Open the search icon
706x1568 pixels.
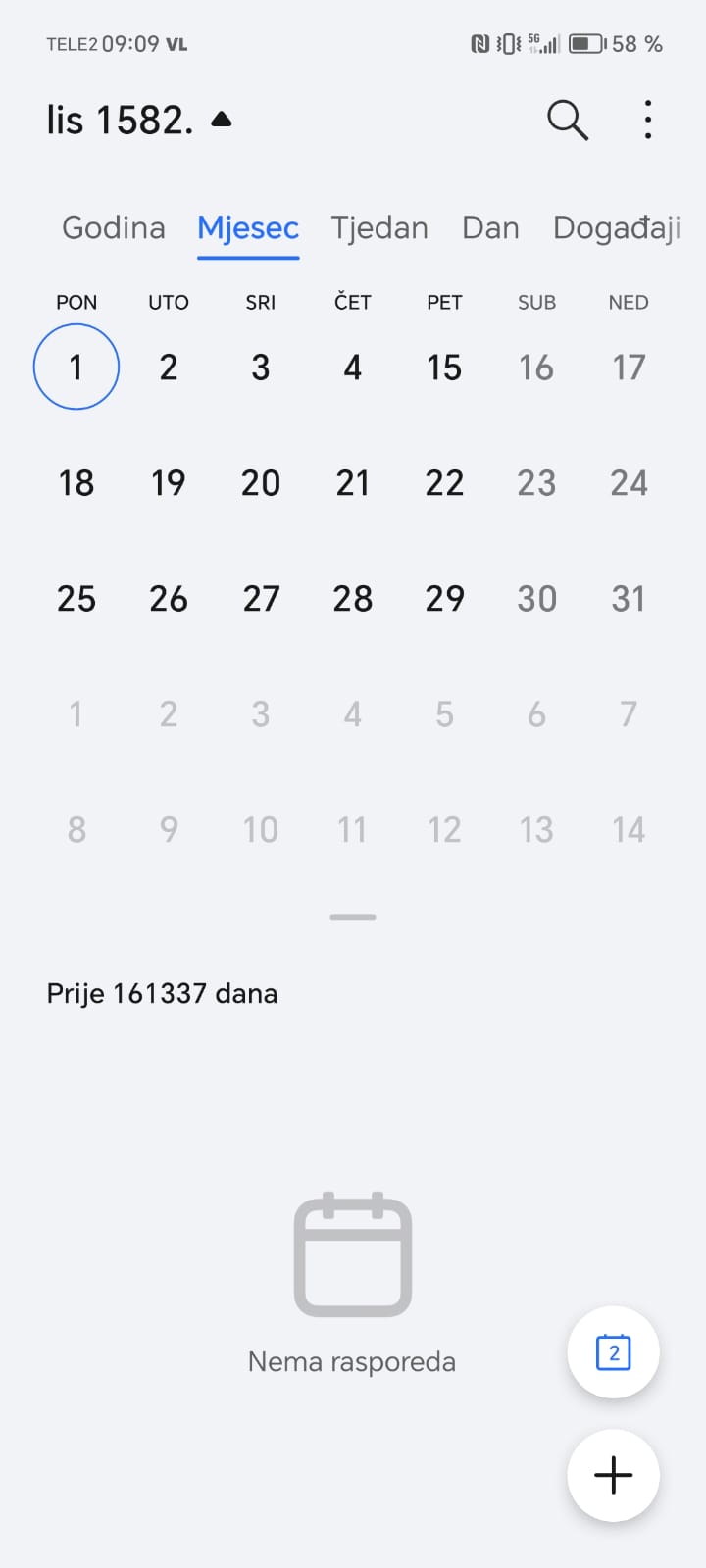click(x=567, y=121)
